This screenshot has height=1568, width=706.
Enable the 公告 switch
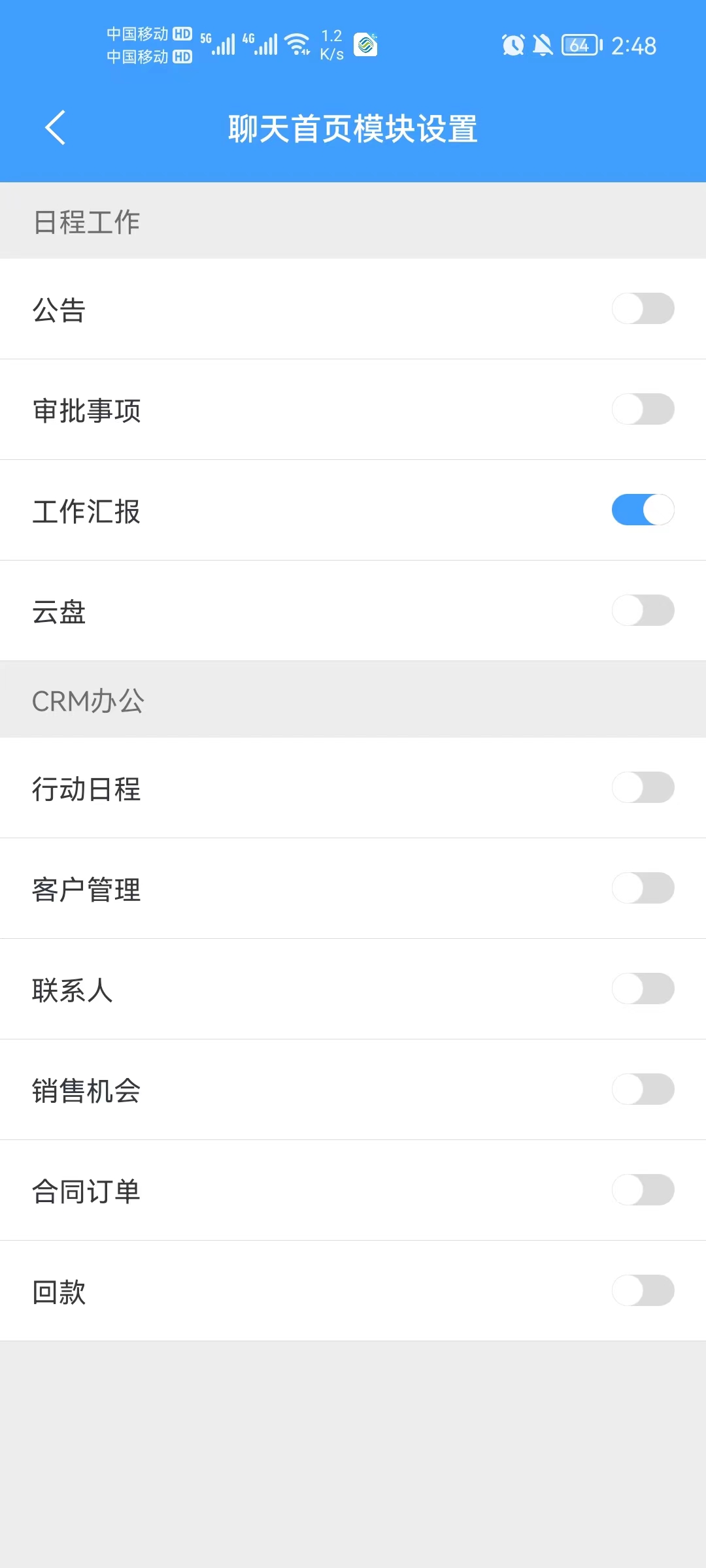(x=643, y=308)
